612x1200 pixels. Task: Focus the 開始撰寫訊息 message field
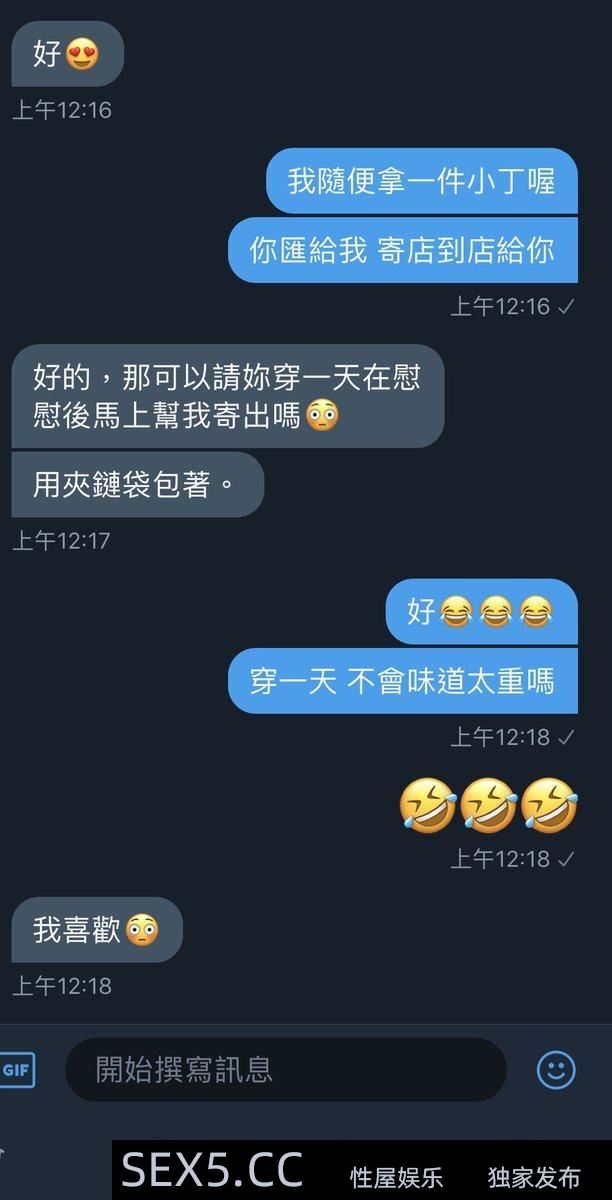(x=285, y=1070)
